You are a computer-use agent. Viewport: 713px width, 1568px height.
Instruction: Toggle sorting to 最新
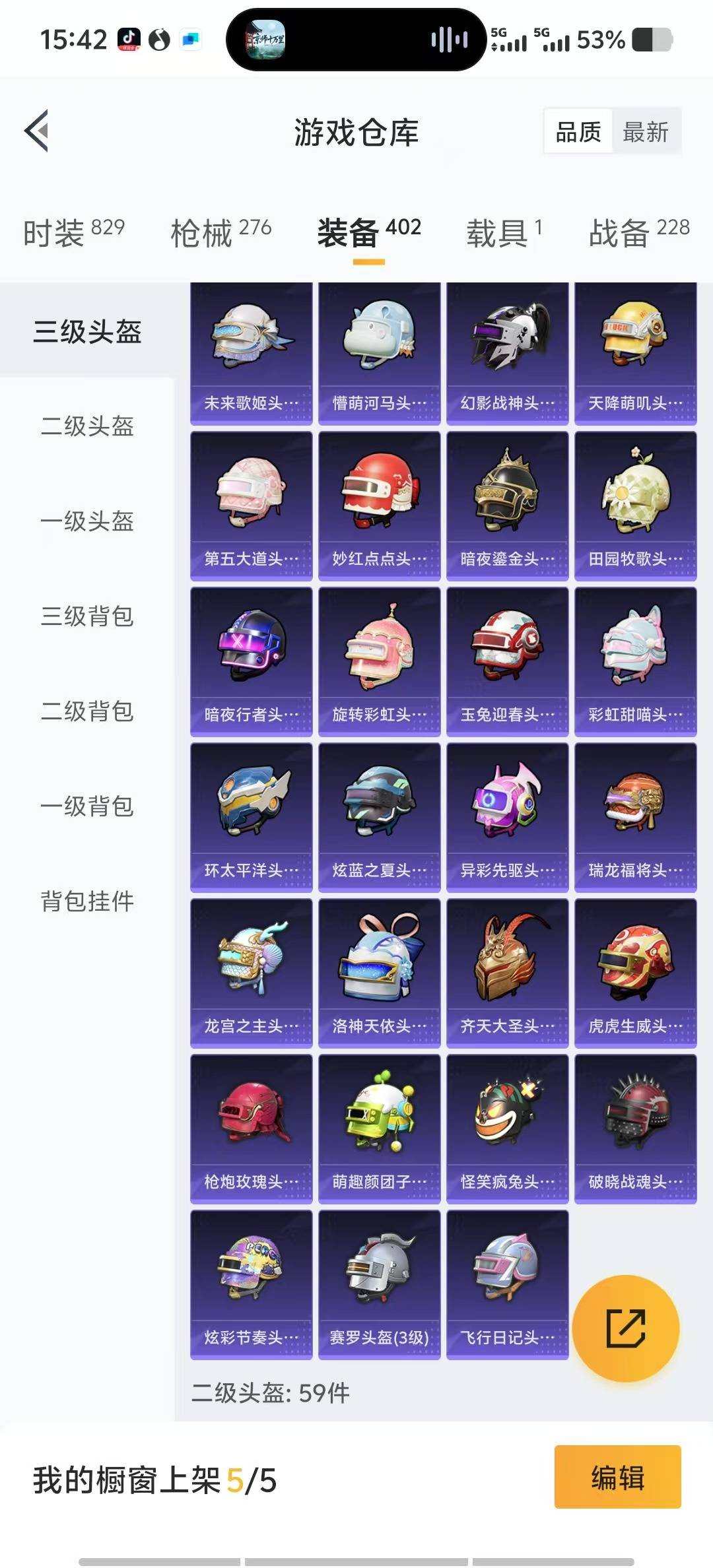click(646, 132)
